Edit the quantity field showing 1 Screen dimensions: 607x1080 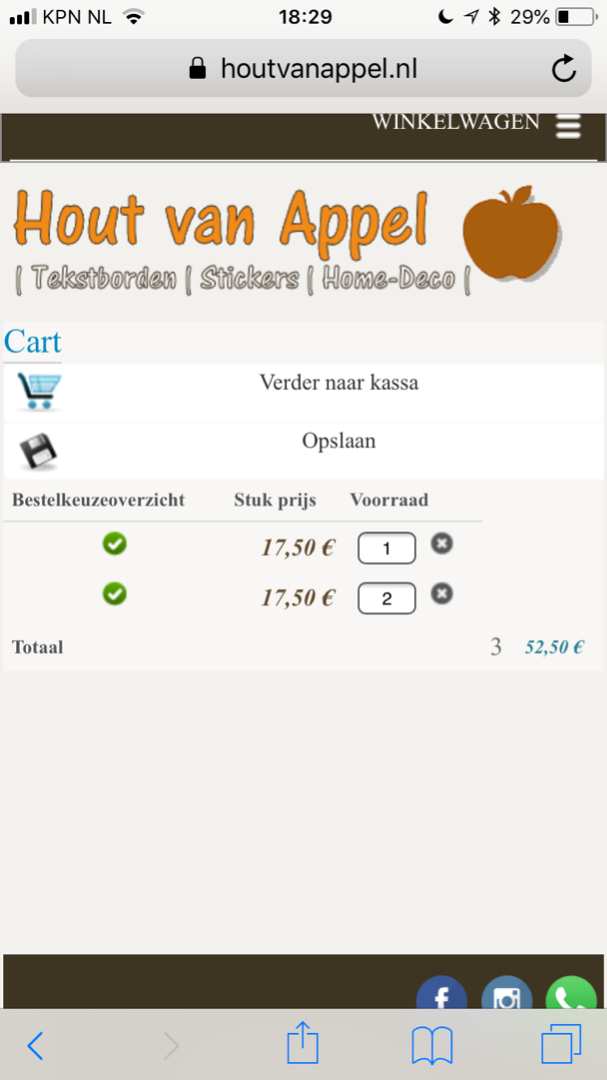tap(386, 548)
